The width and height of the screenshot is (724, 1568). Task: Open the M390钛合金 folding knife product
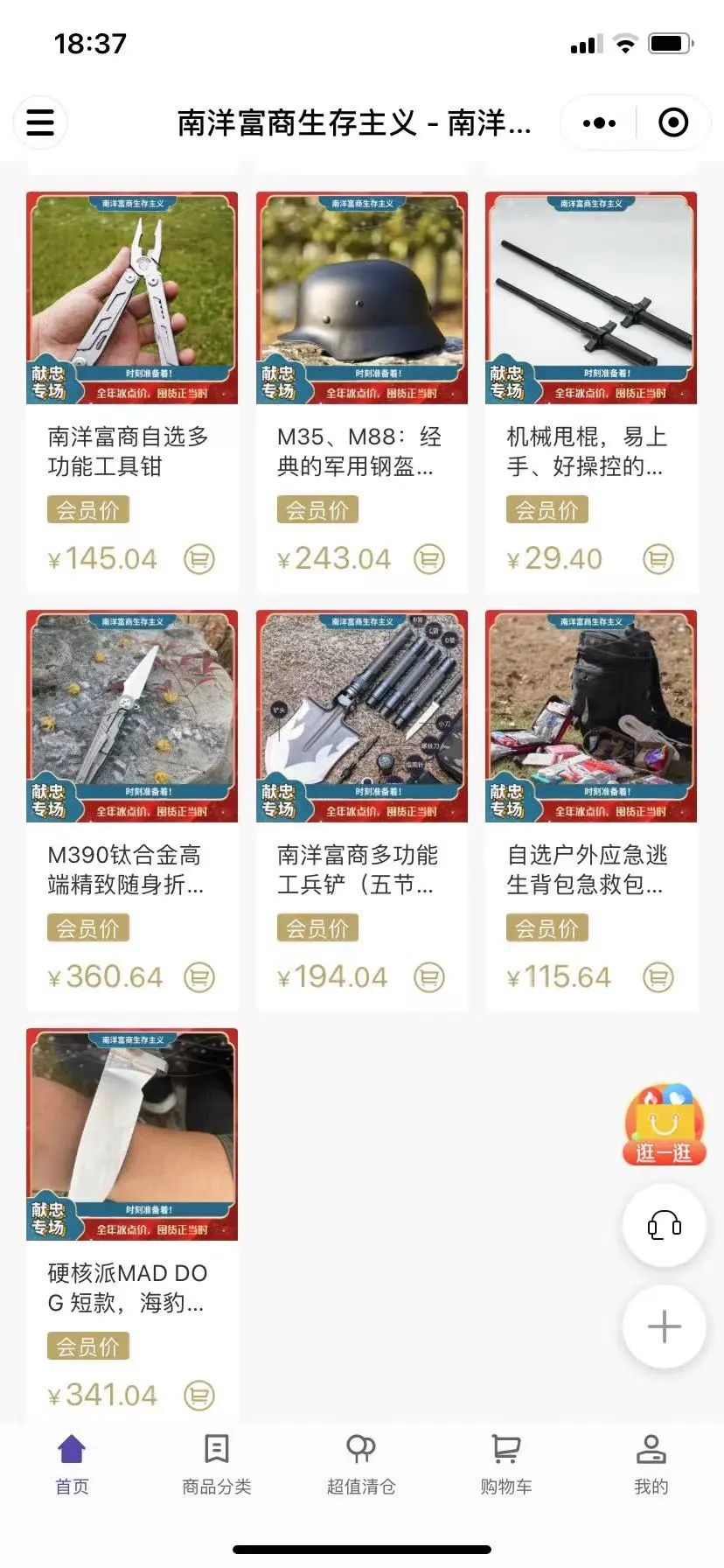(x=132, y=717)
